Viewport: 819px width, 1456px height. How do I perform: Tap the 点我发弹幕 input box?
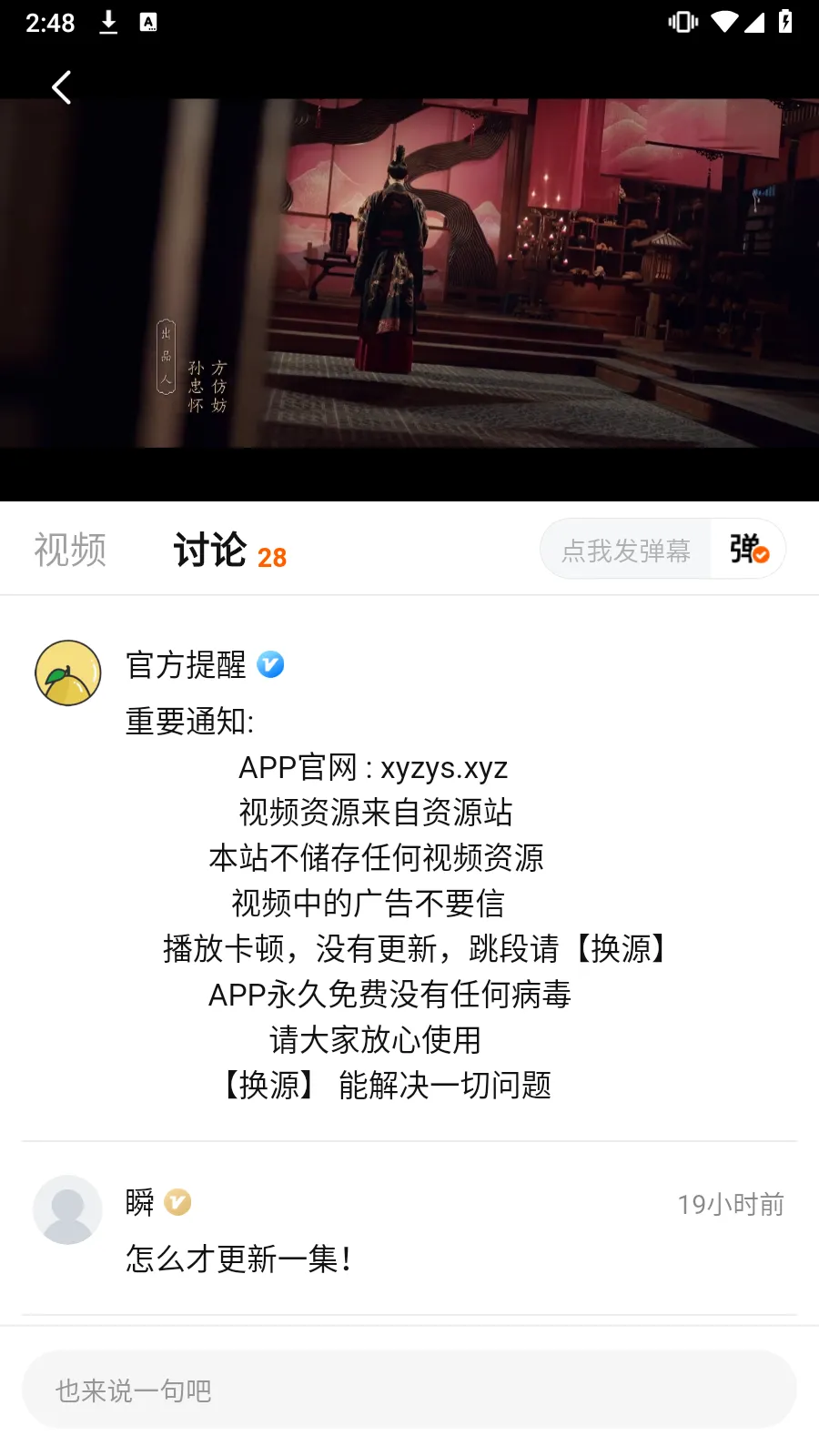click(625, 550)
